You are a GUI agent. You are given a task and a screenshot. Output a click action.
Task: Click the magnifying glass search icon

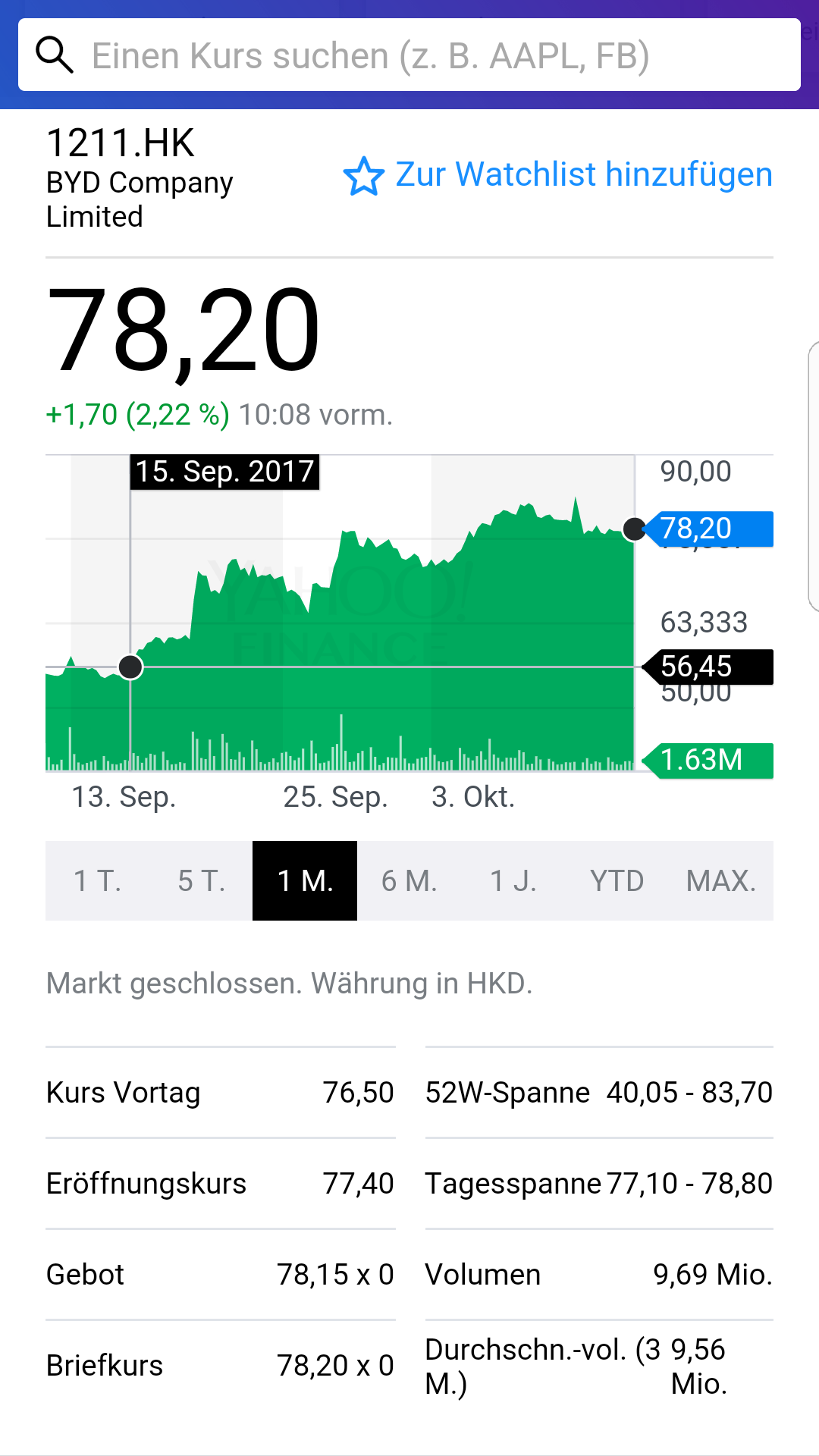click(x=54, y=55)
